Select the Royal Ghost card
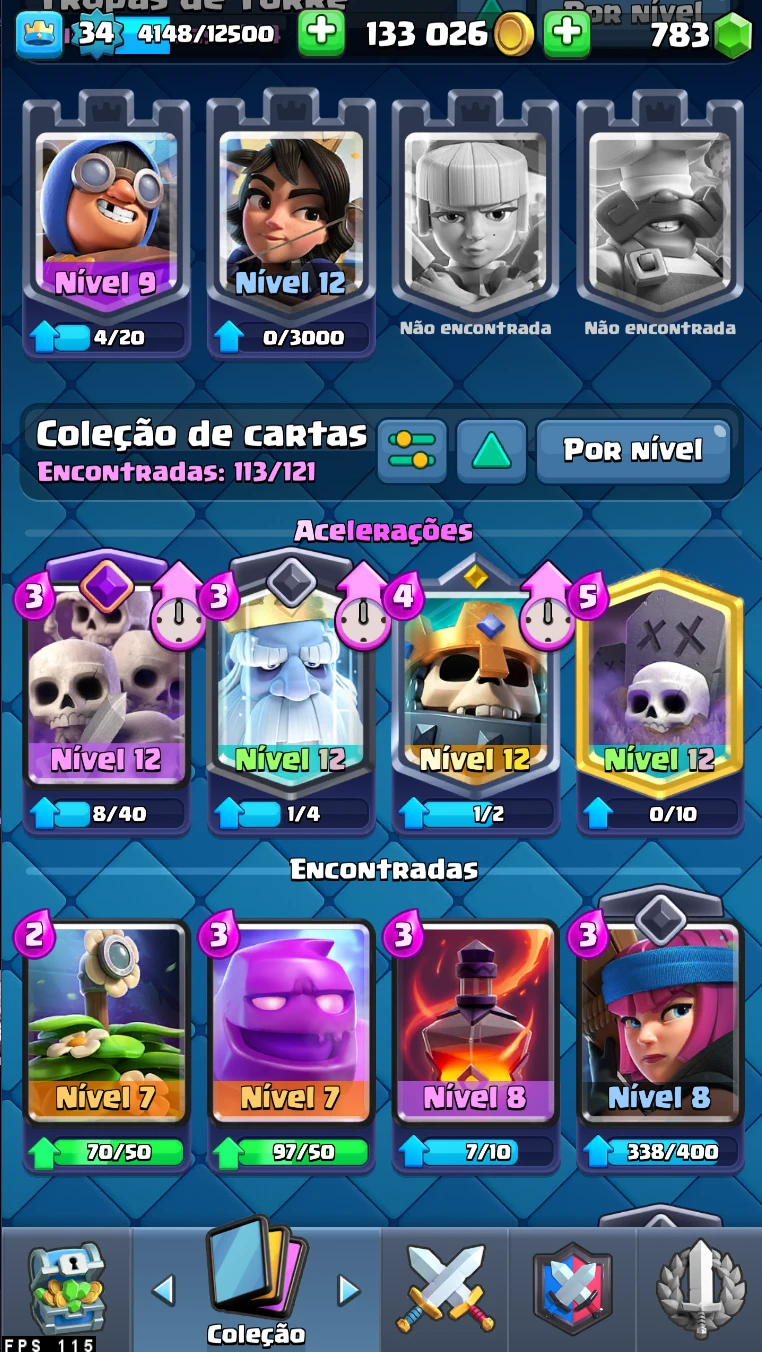The image size is (762, 1352). coord(291,690)
